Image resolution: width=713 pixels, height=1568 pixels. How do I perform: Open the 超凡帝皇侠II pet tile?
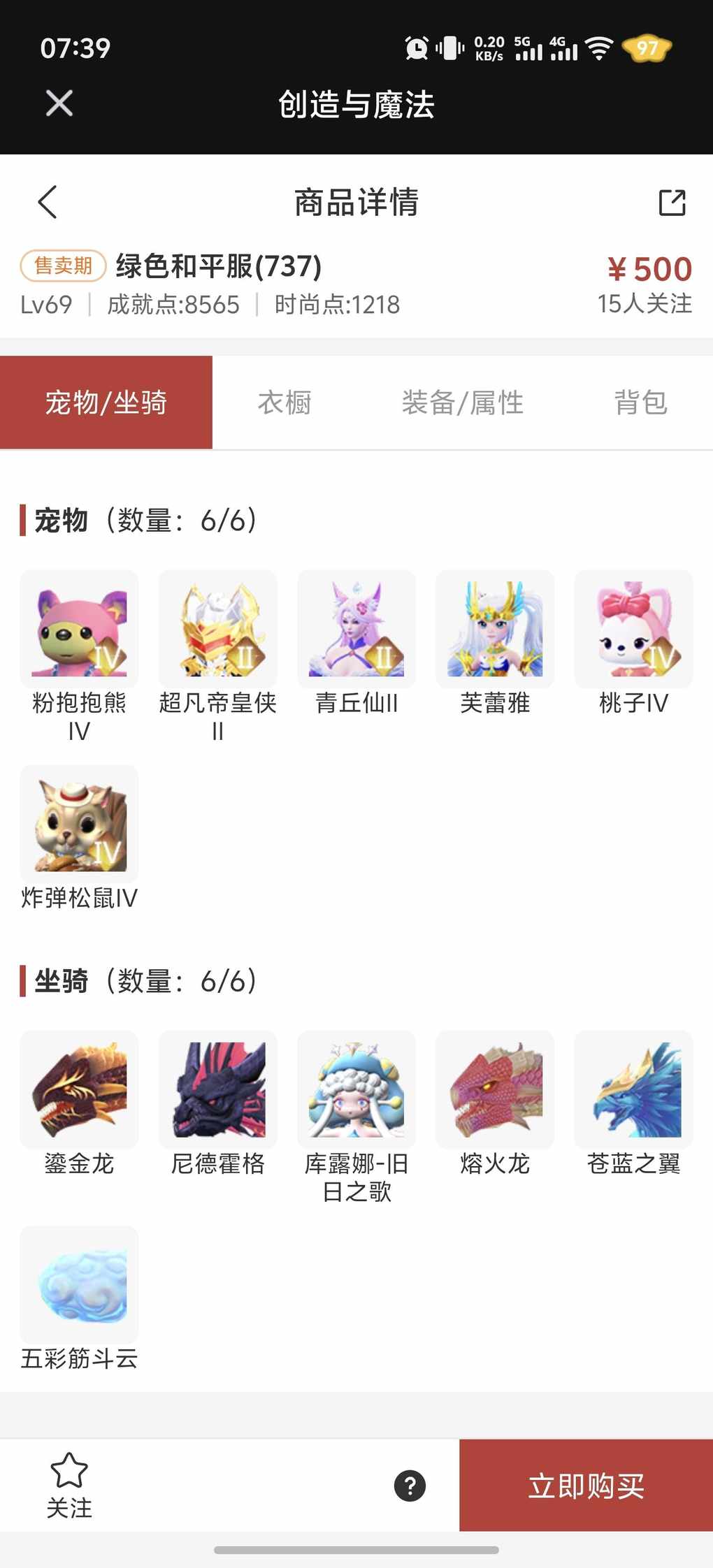pos(217,629)
